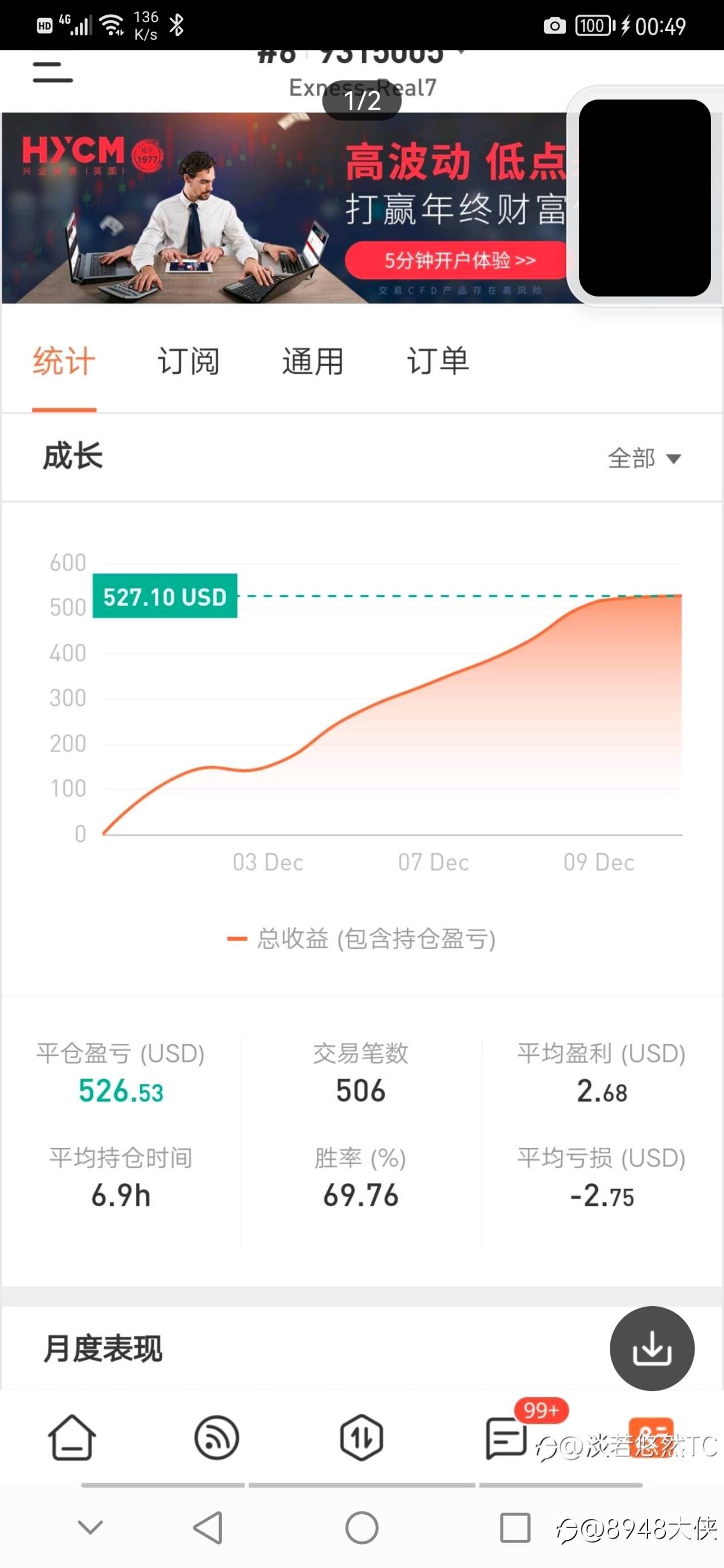Switch to the 订阅 tab
Viewport: 724px width, 1568px height.
(x=188, y=361)
